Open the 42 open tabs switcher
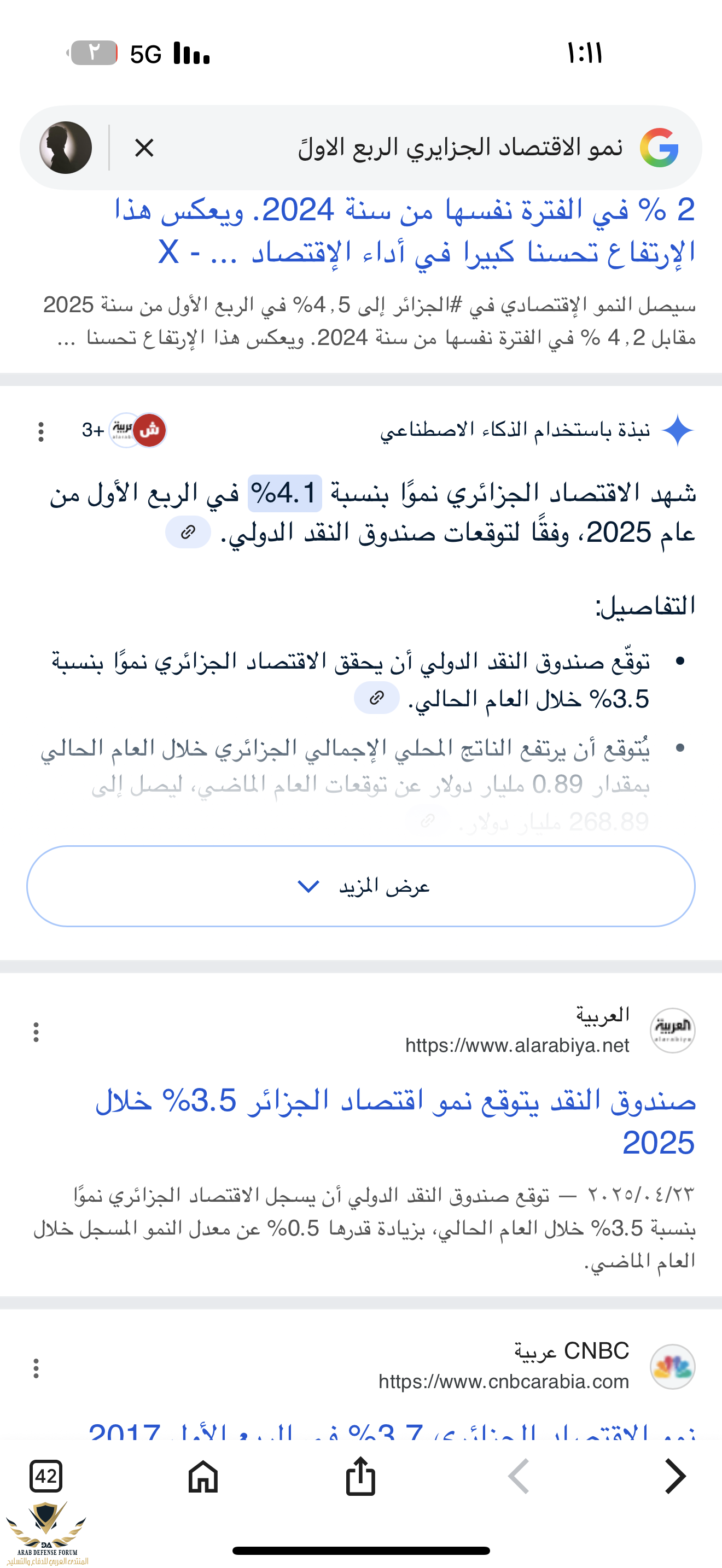Viewport: 722px width, 1568px height. coord(45,1476)
